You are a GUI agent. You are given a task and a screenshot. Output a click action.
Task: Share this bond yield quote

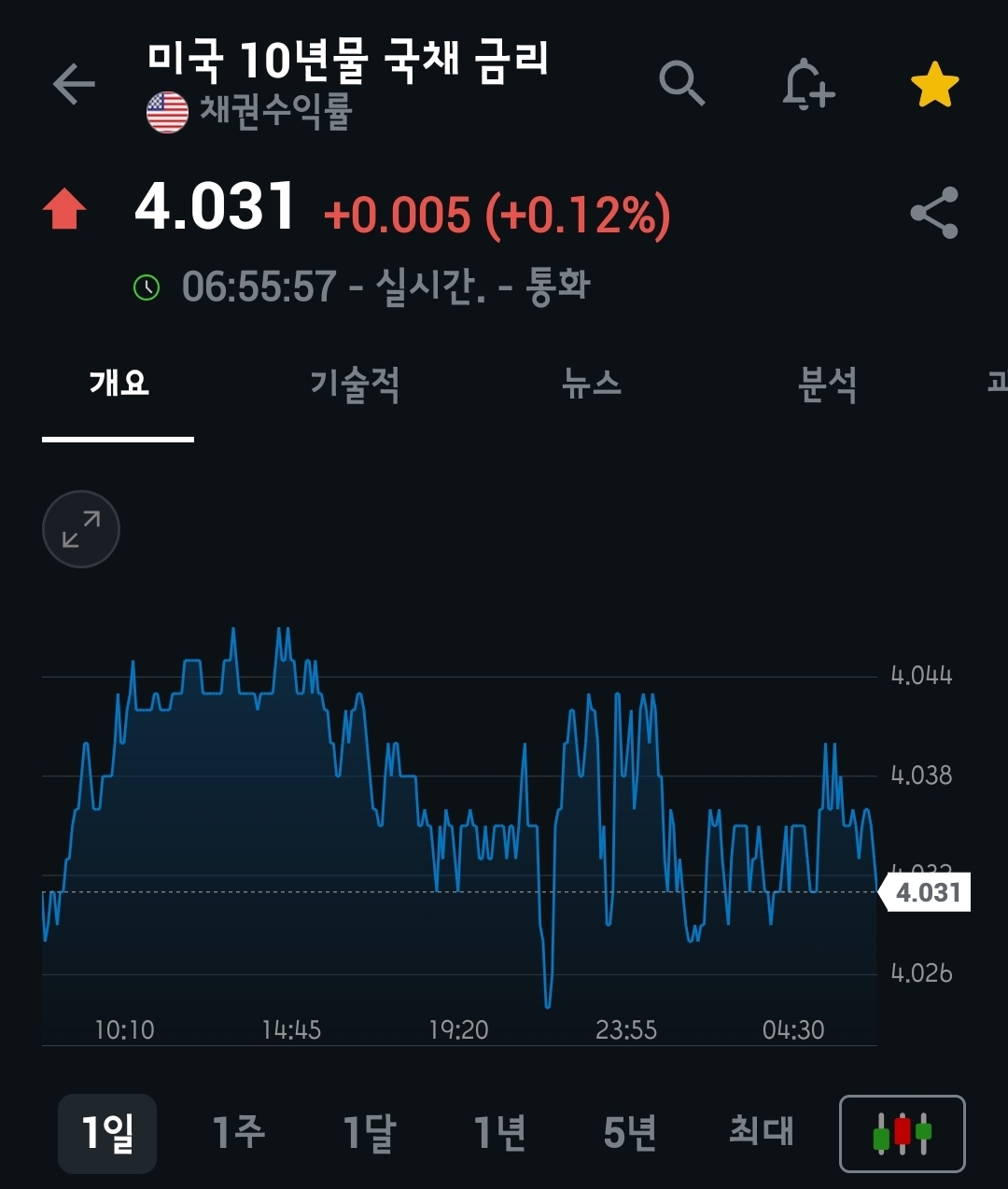tap(934, 213)
